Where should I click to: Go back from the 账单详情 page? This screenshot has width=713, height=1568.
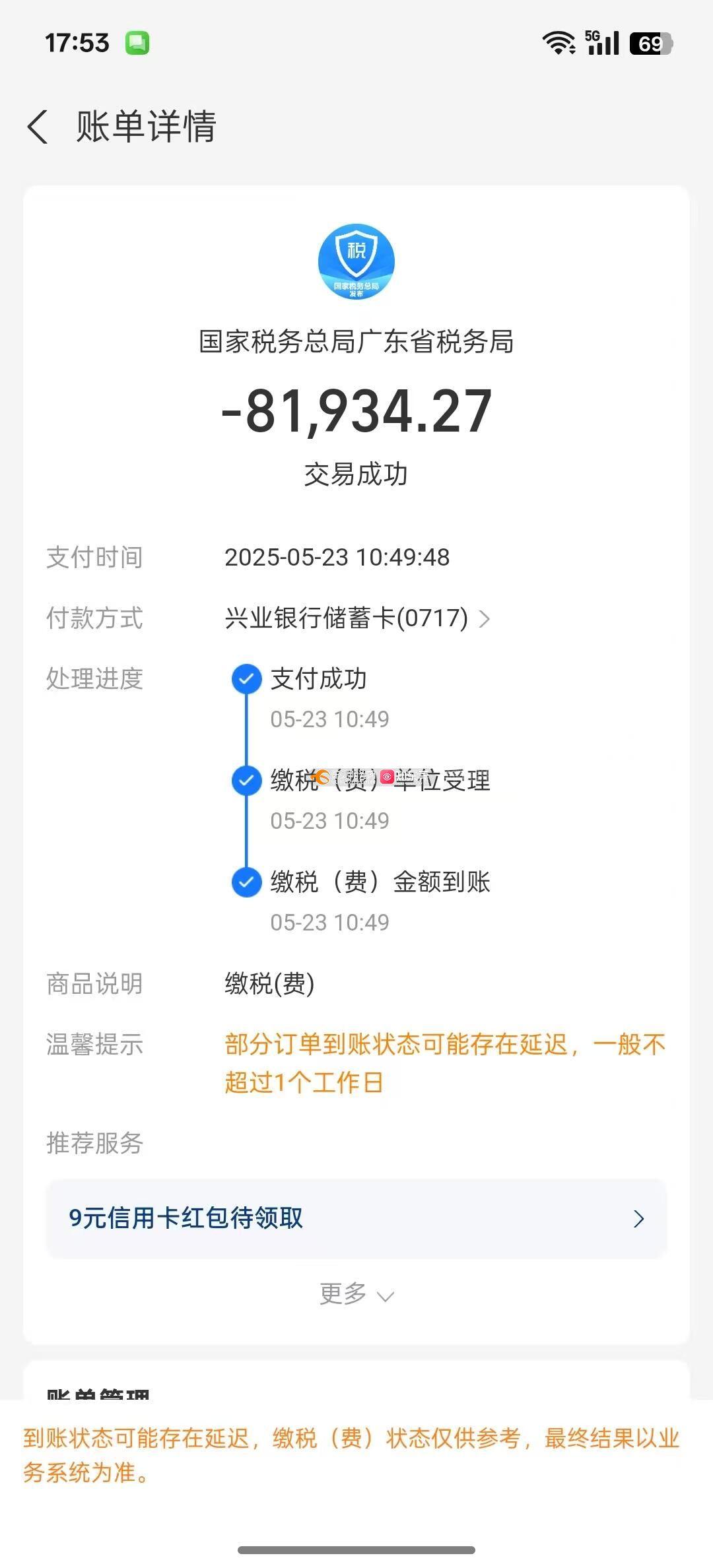click(x=38, y=126)
